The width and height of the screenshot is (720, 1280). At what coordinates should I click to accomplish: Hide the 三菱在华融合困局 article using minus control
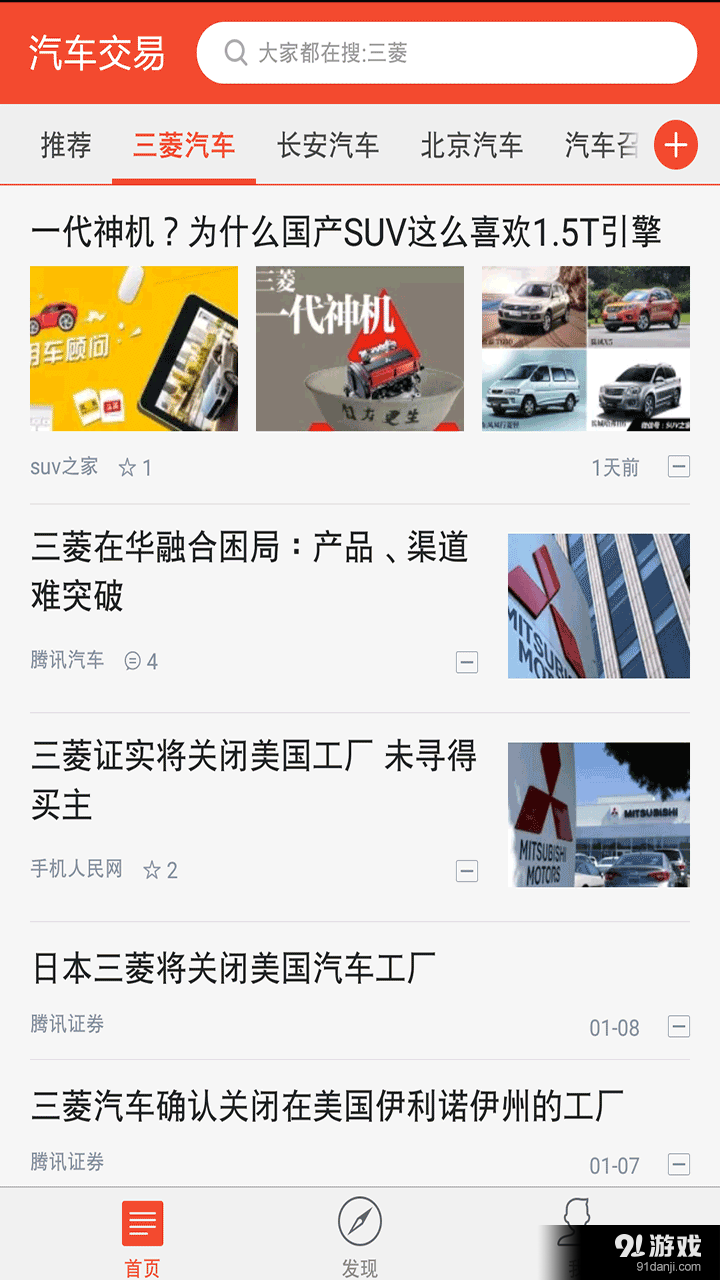(466, 661)
